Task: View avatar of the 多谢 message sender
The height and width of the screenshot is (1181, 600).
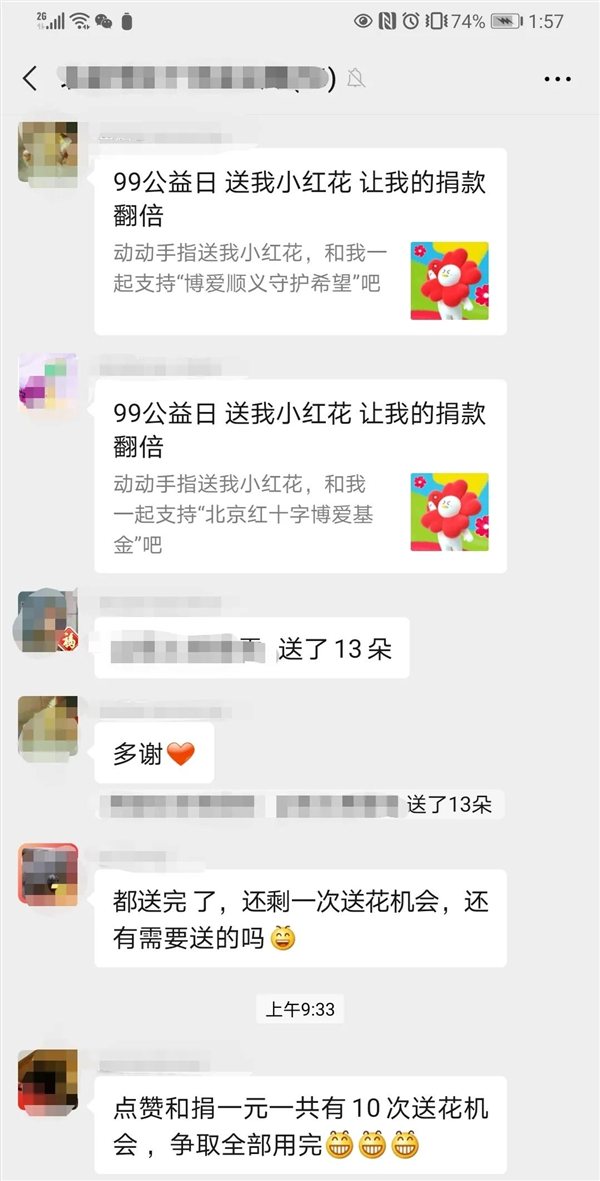Action: 48,728
